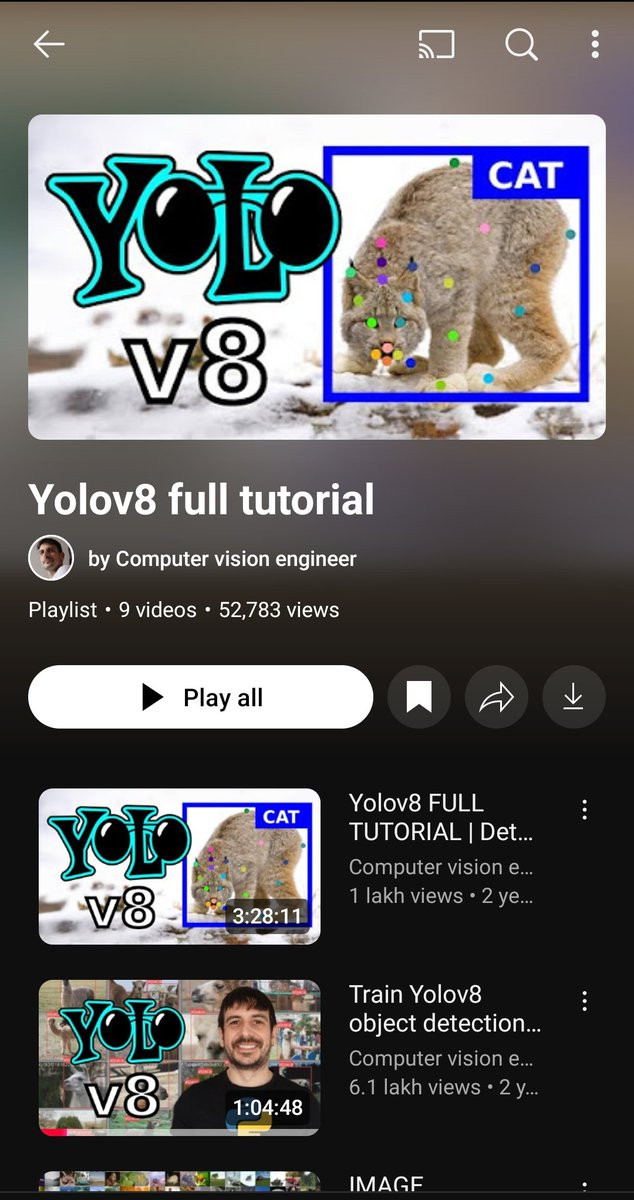Open the cast to device option
This screenshot has width=634, height=1200.
(436, 44)
